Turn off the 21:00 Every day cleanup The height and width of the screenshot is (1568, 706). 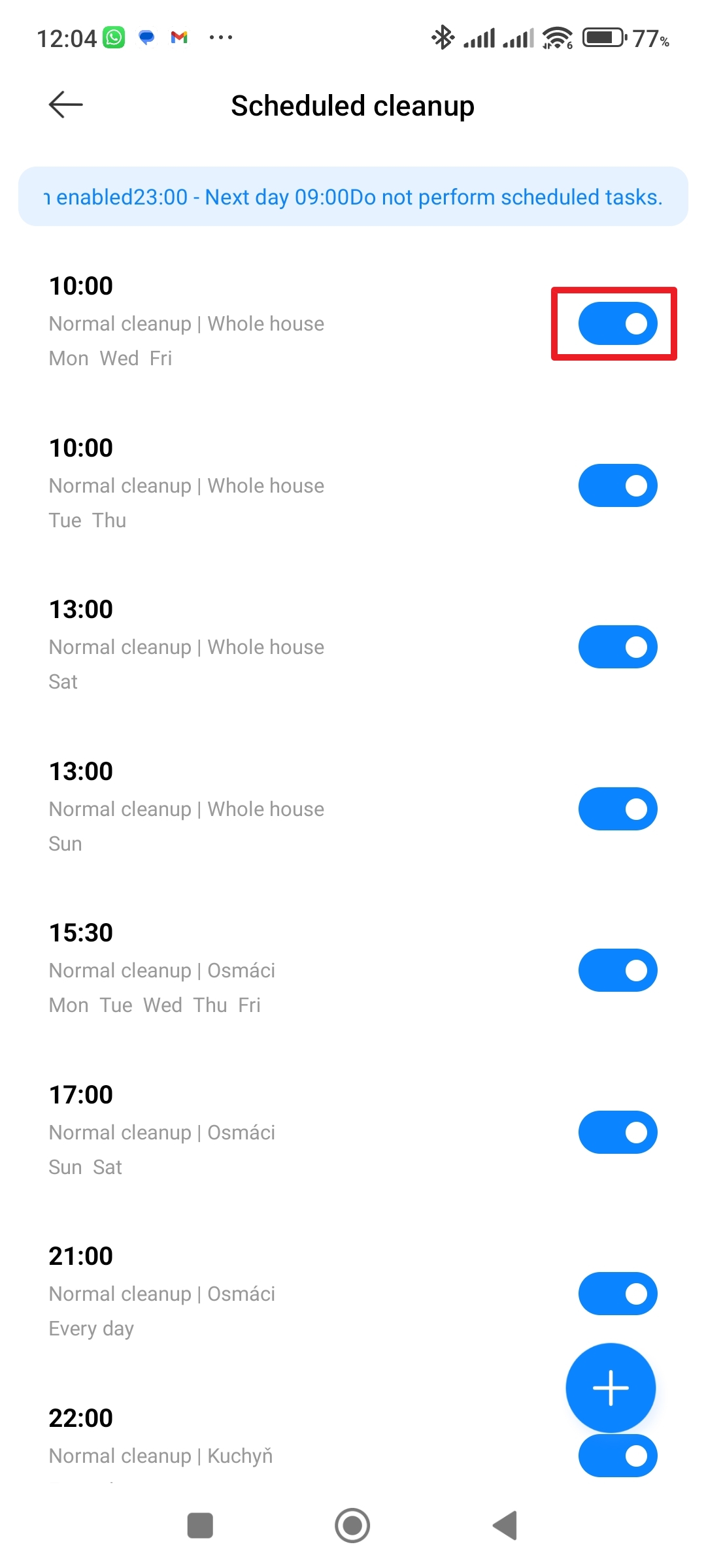pyautogui.click(x=617, y=1294)
